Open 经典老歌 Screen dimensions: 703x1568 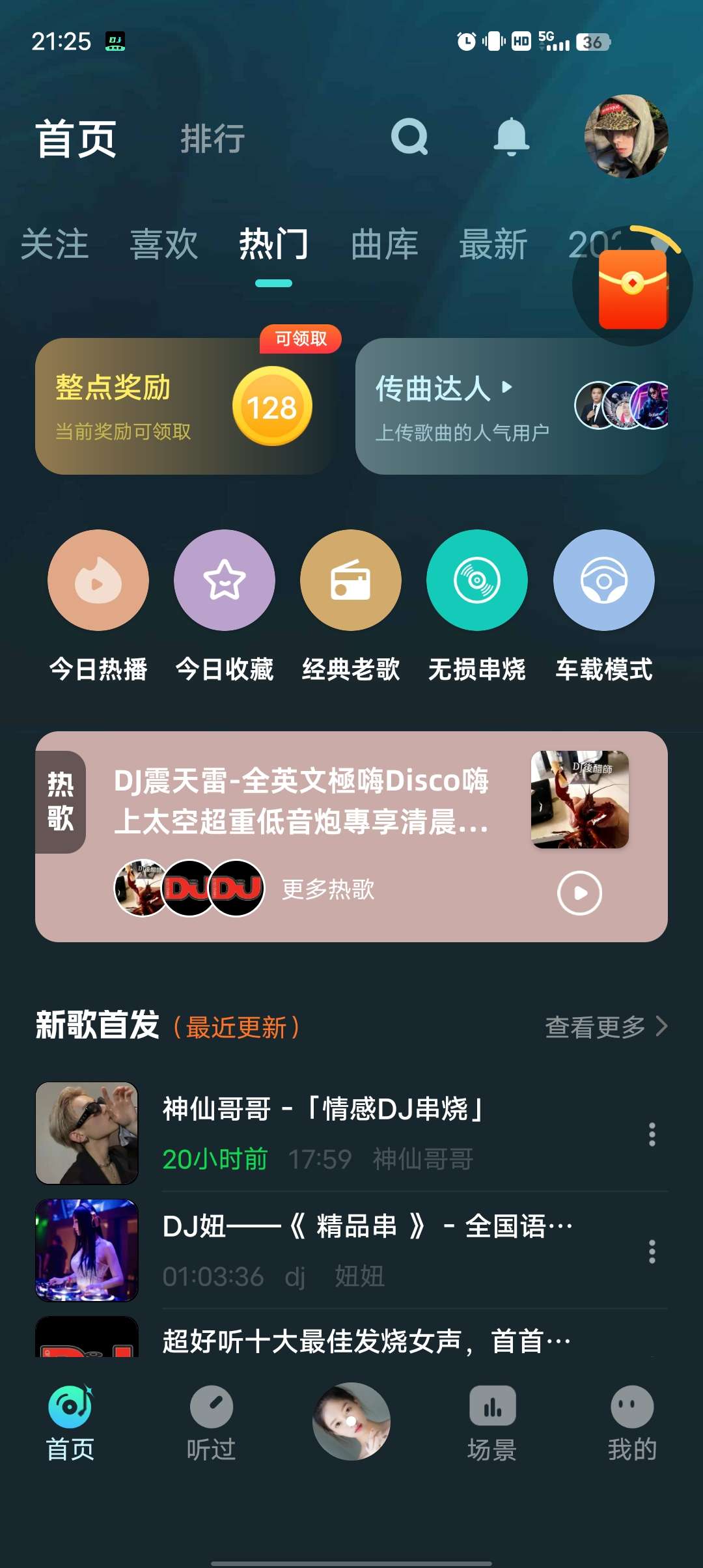(x=351, y=580)
